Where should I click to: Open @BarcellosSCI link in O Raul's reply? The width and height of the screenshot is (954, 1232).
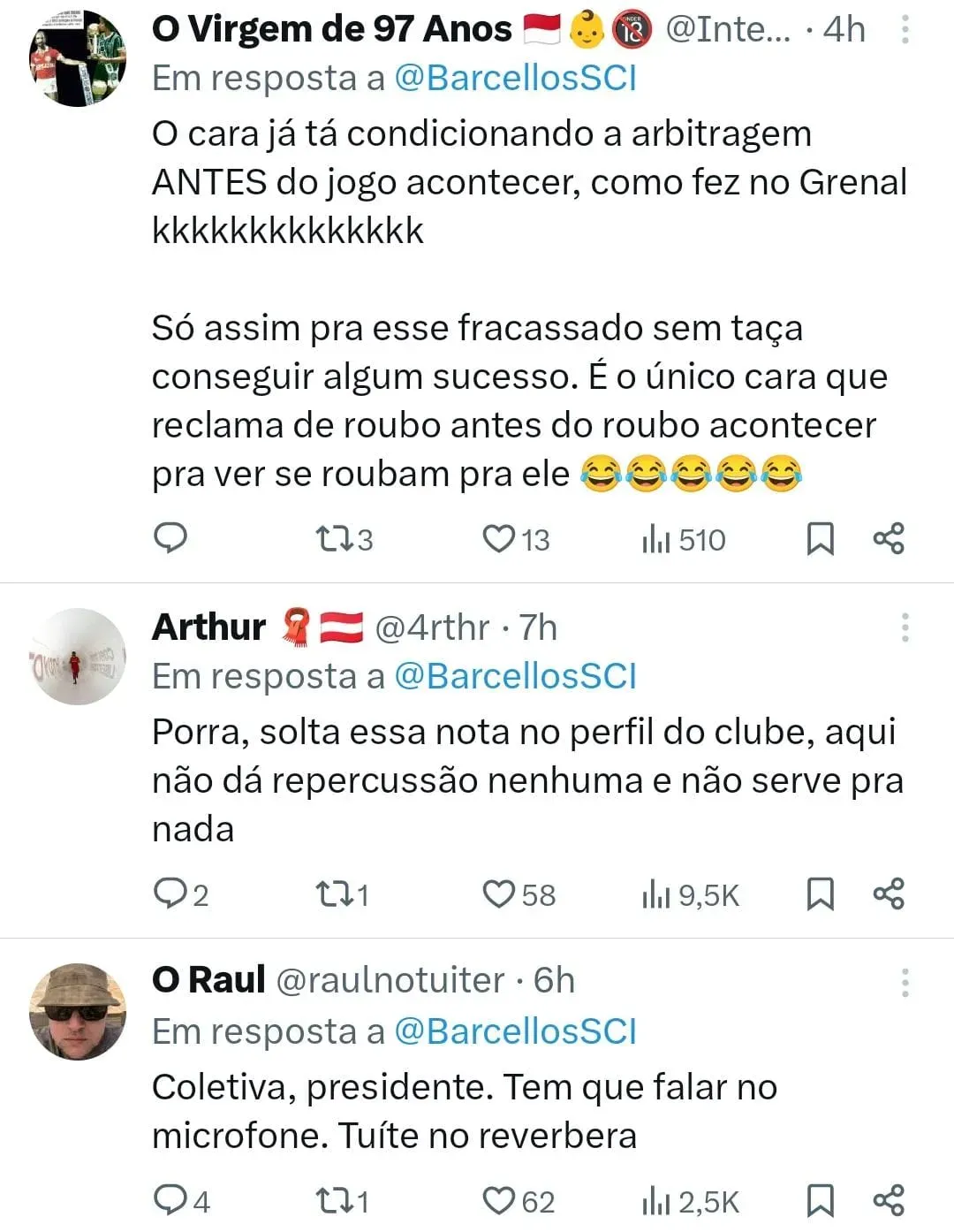[x=515, y=1031]
